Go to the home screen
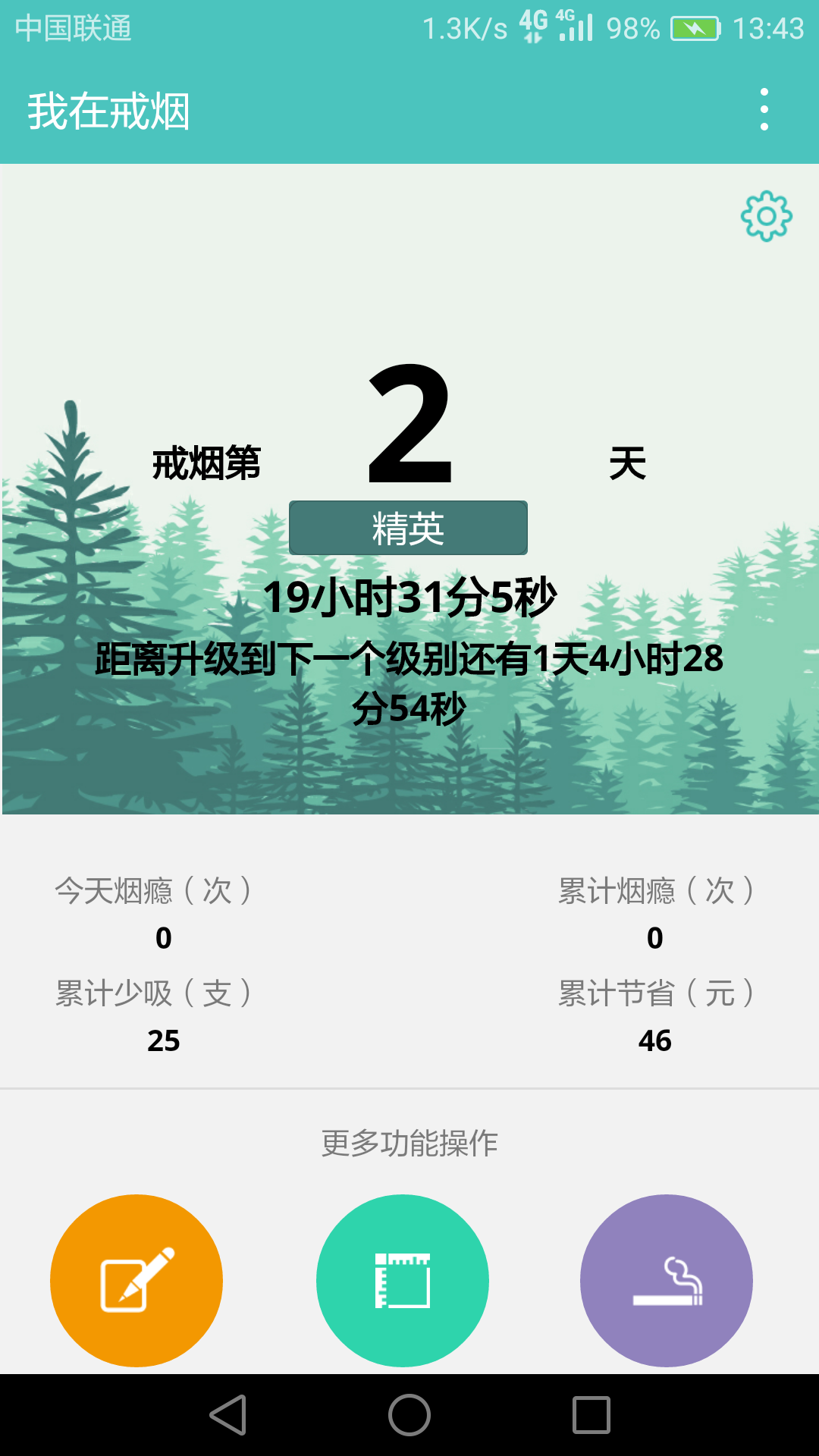Viewport: 819px width, 1456px height. click(x=409, y=1415)
